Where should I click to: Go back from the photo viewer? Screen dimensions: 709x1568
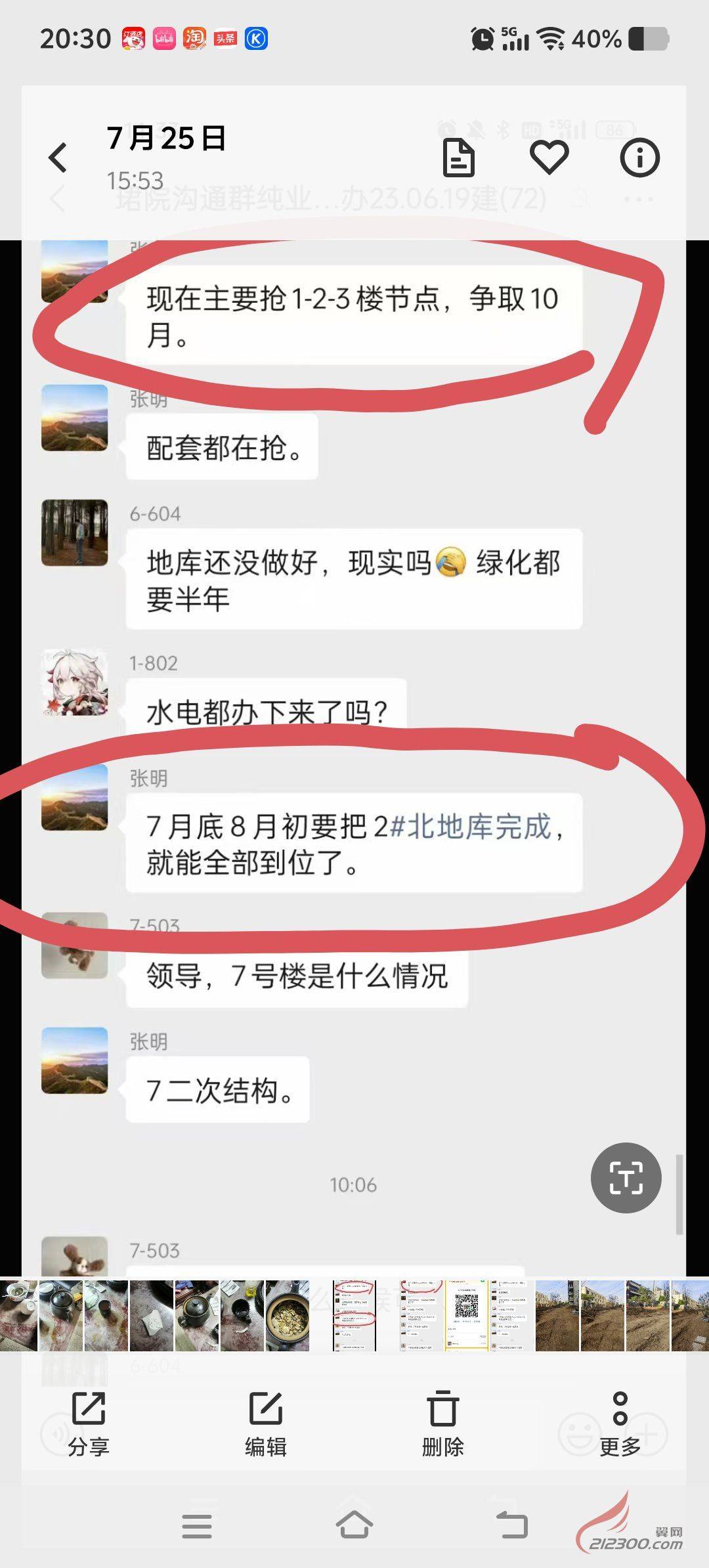coord(58,158)
